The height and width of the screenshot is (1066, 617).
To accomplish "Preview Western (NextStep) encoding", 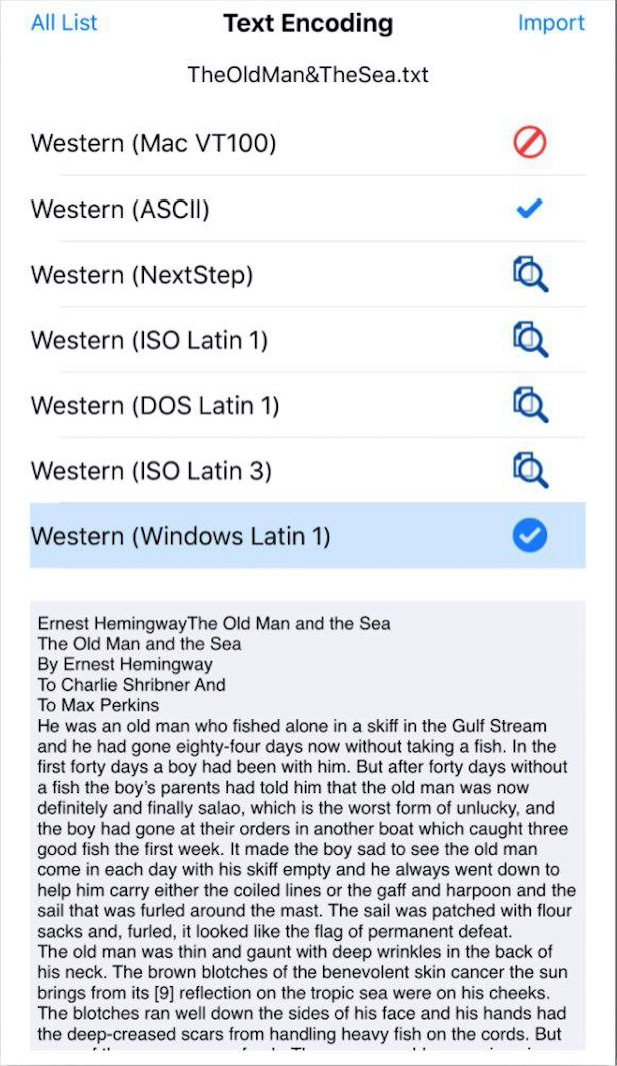I will pyautogui.click(x=530, y=275).
